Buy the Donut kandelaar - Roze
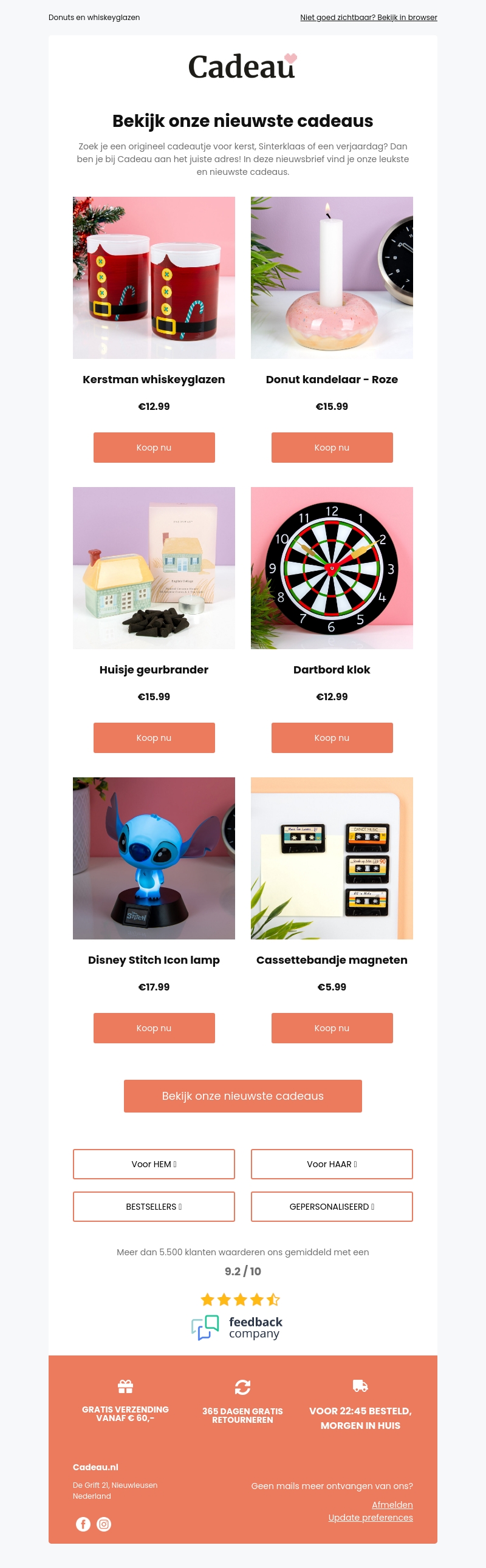The image size is (486, 1568). 331,448
